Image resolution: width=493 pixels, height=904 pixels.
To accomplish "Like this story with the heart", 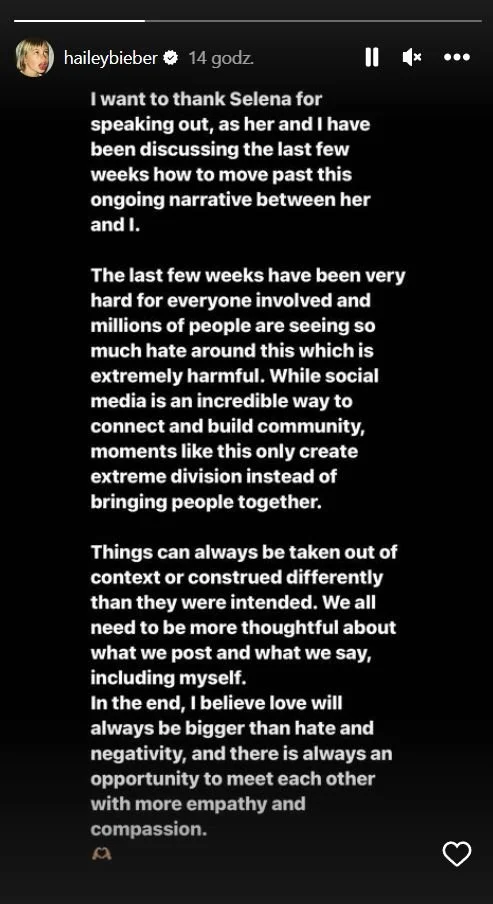I will tap(457, 853).
